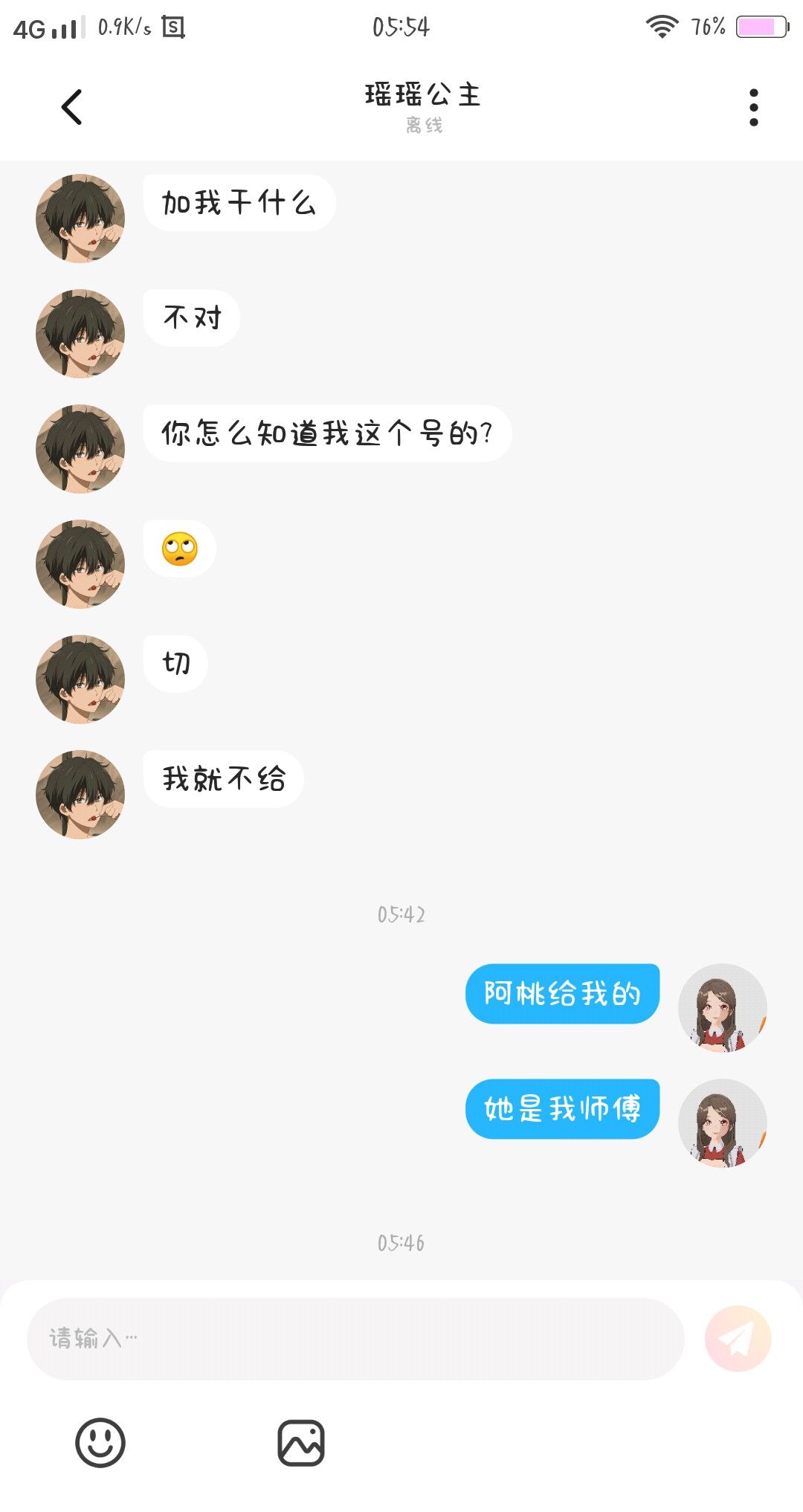The width and height of the screenshot is (803, 1512).
Task: Open the three-dot overflow menu
Action: tap(753, 108)
